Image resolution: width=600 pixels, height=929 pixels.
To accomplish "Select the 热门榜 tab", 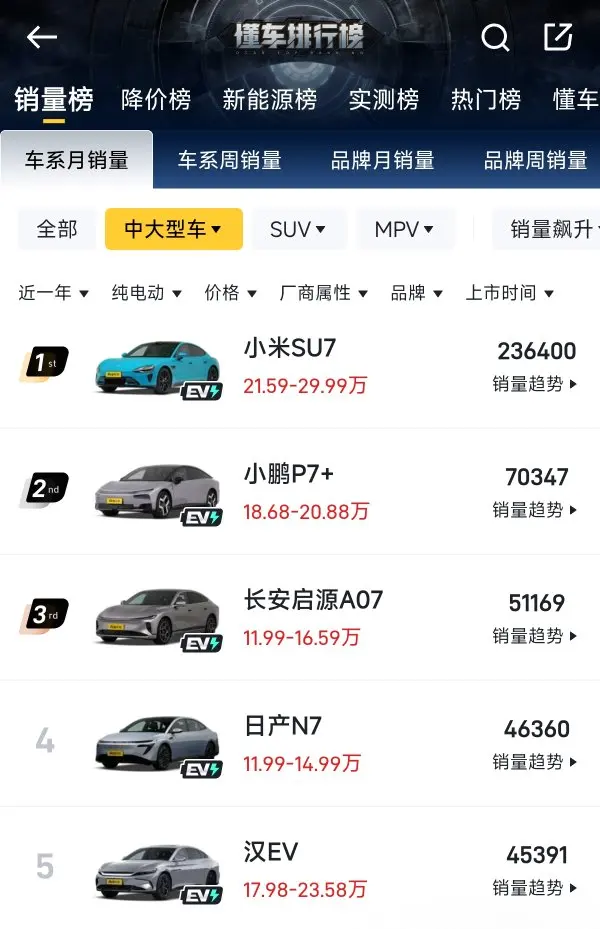I will [485, 100].
